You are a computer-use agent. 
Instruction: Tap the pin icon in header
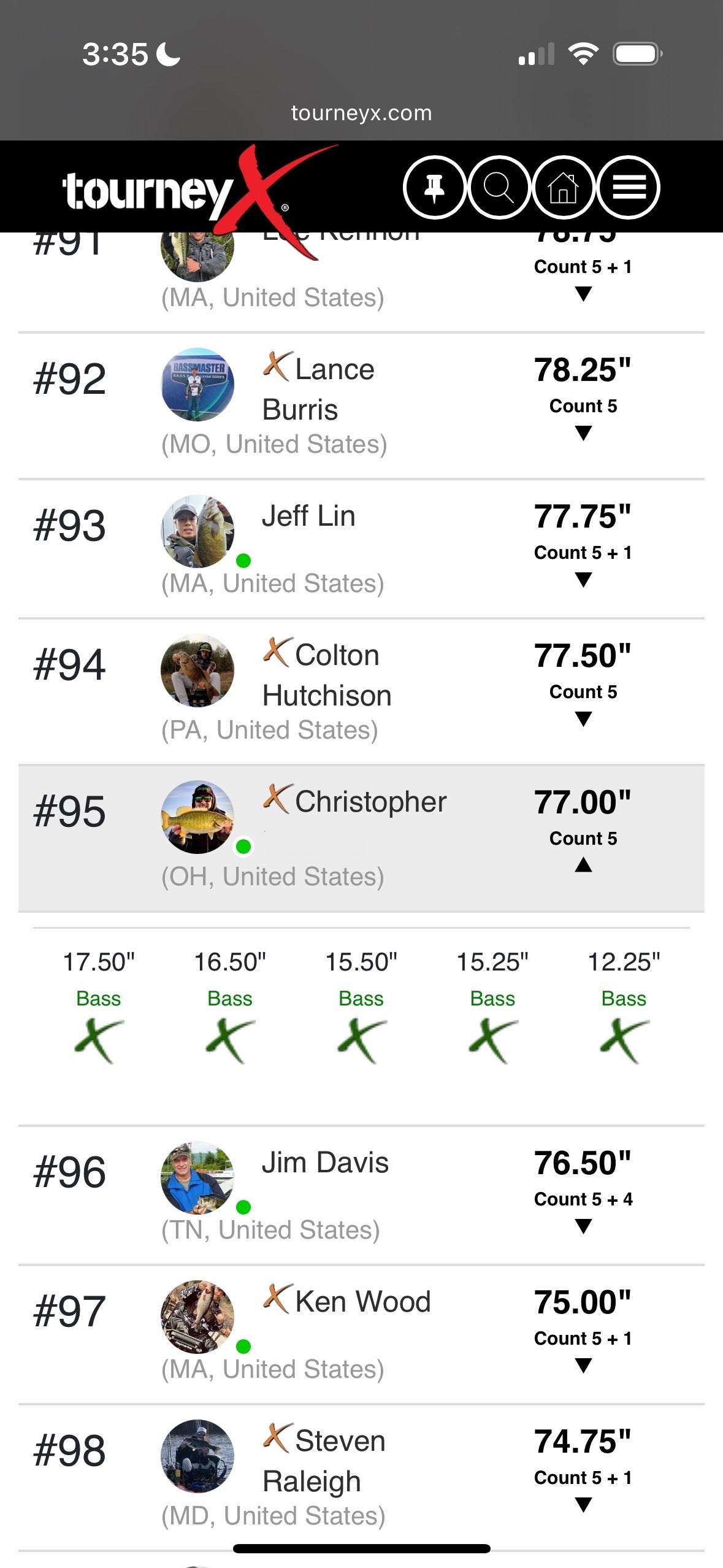click(435, 187)
